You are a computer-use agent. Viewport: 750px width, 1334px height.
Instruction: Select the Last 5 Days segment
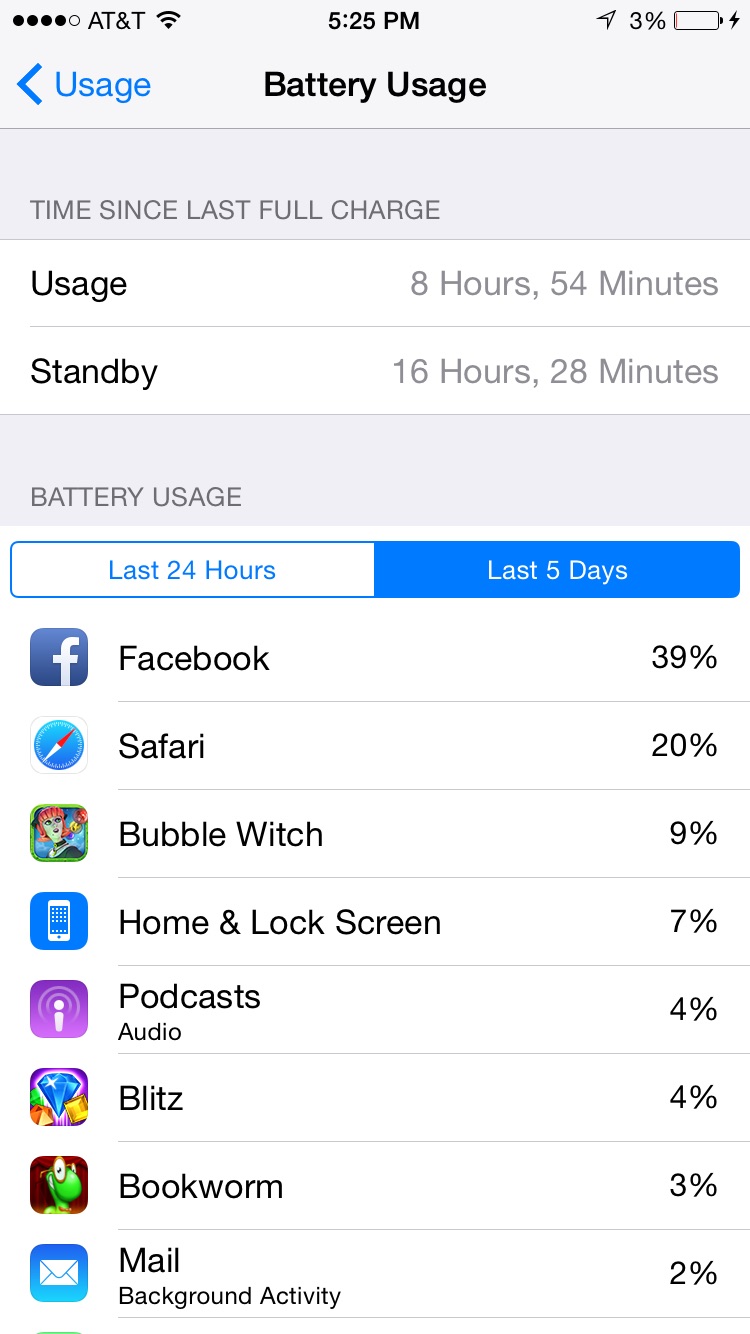(557, 570)
